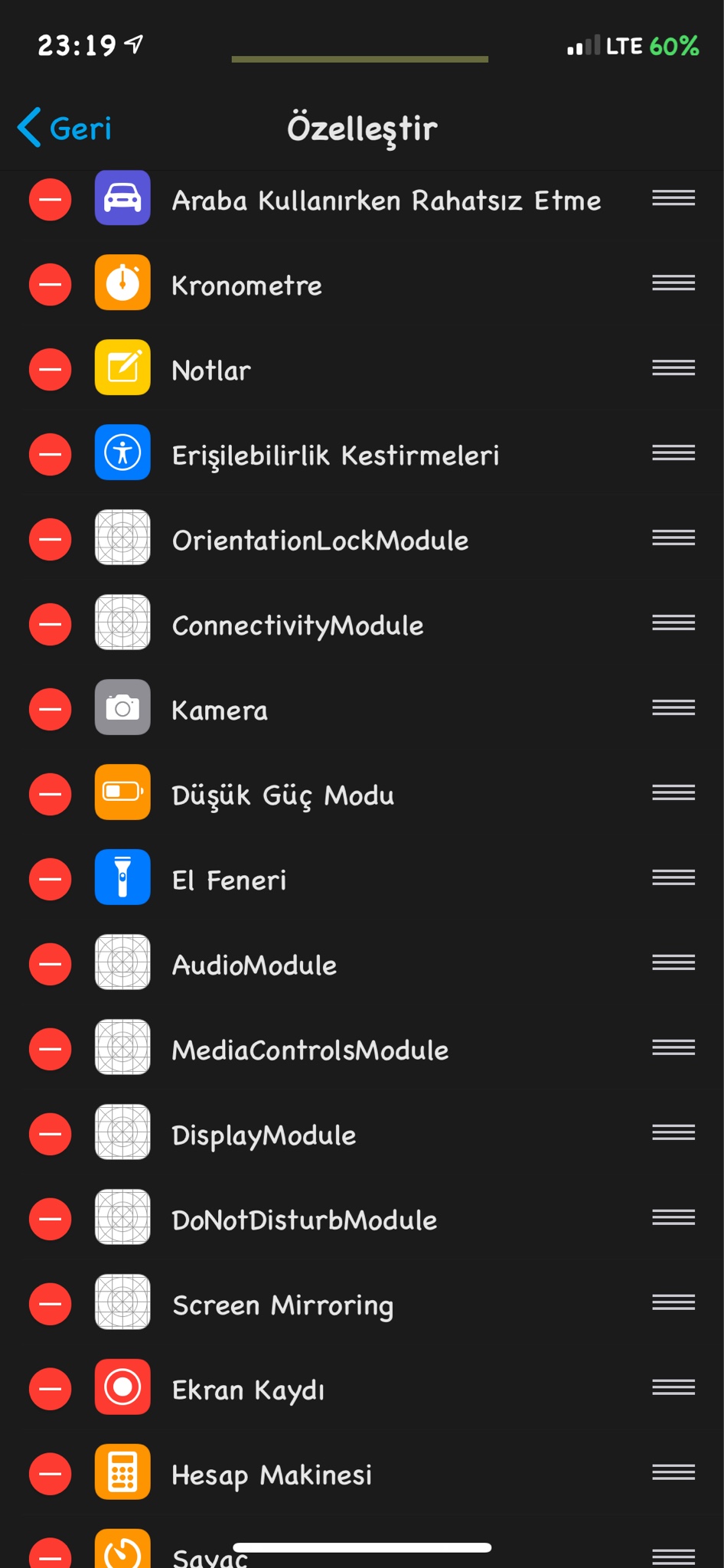The height and width of the screenshot is (1568, 724).
Task: Click the El Feneri flashlight icon
Action: (122, 879)
